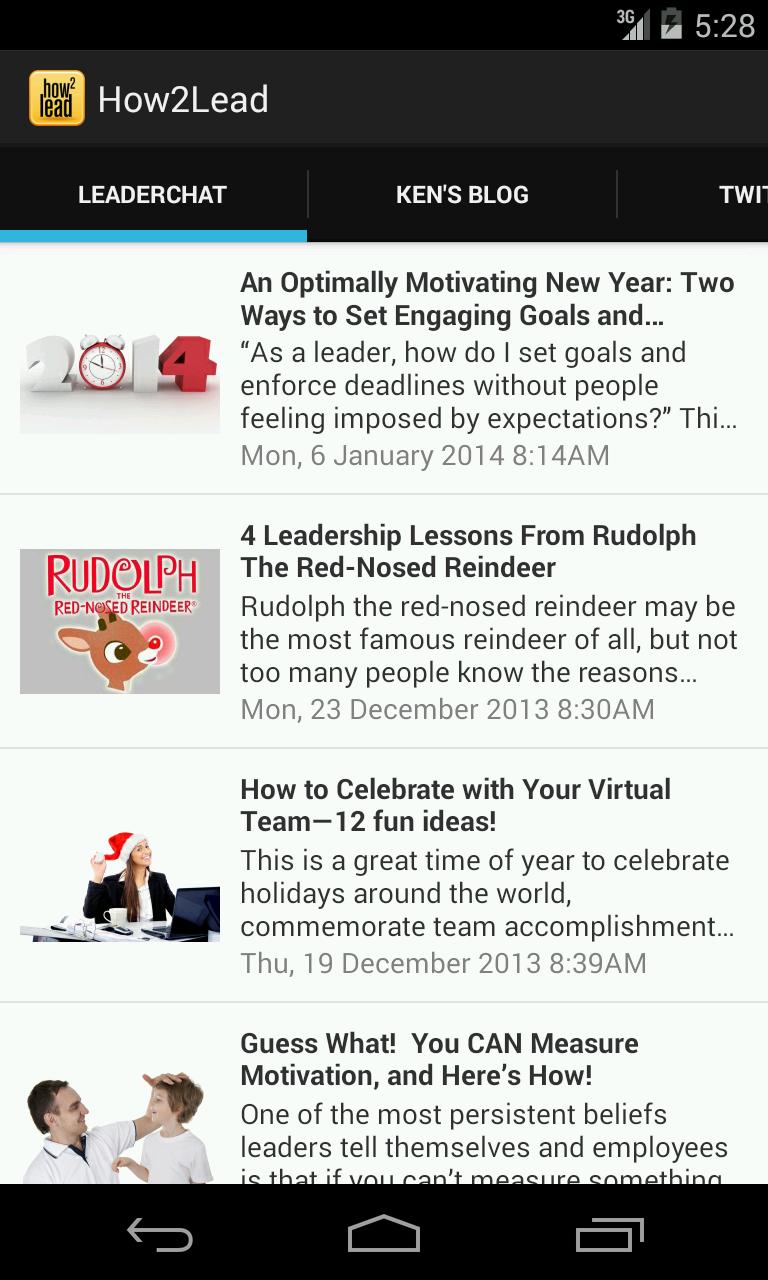768x1280 pixels.
Task: Tap the How2Lead app icon
Action: (56, 99)
